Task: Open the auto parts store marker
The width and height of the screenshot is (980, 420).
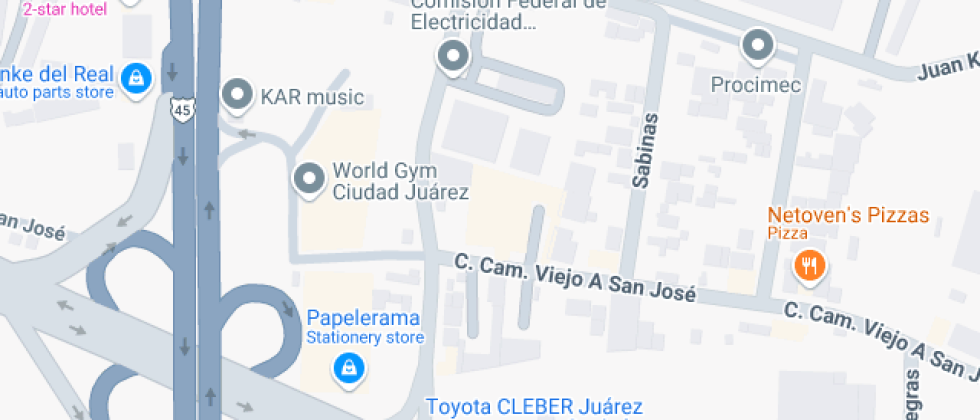Action: [135, 76]
